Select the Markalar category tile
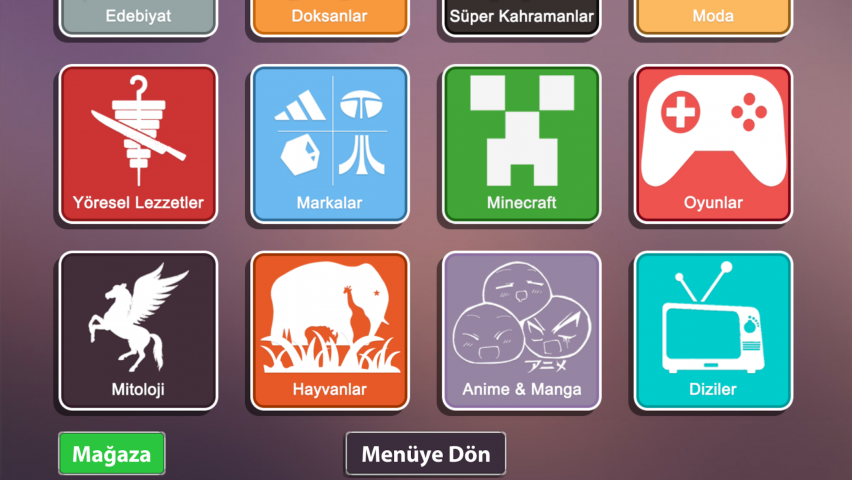The width and height of the screenshot is (852, 480). pos(330,143)
